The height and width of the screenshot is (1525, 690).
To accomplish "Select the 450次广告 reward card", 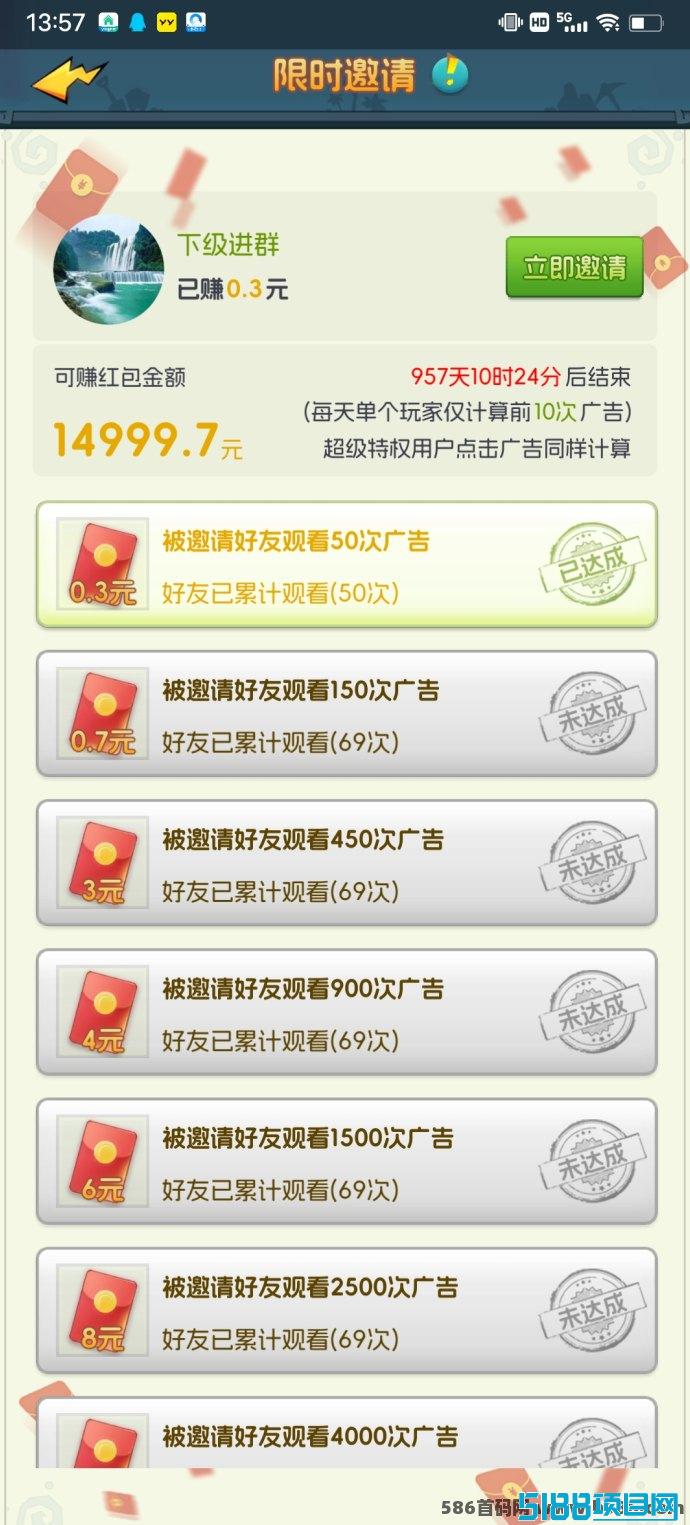I will (346, 863).
